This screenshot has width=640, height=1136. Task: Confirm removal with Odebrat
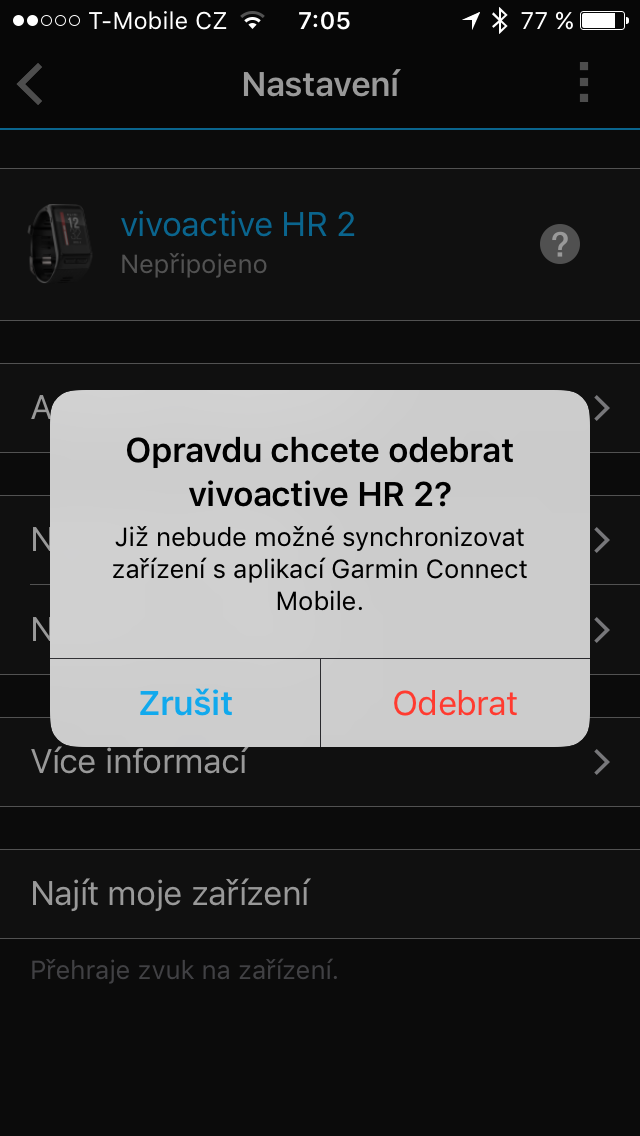455,703
